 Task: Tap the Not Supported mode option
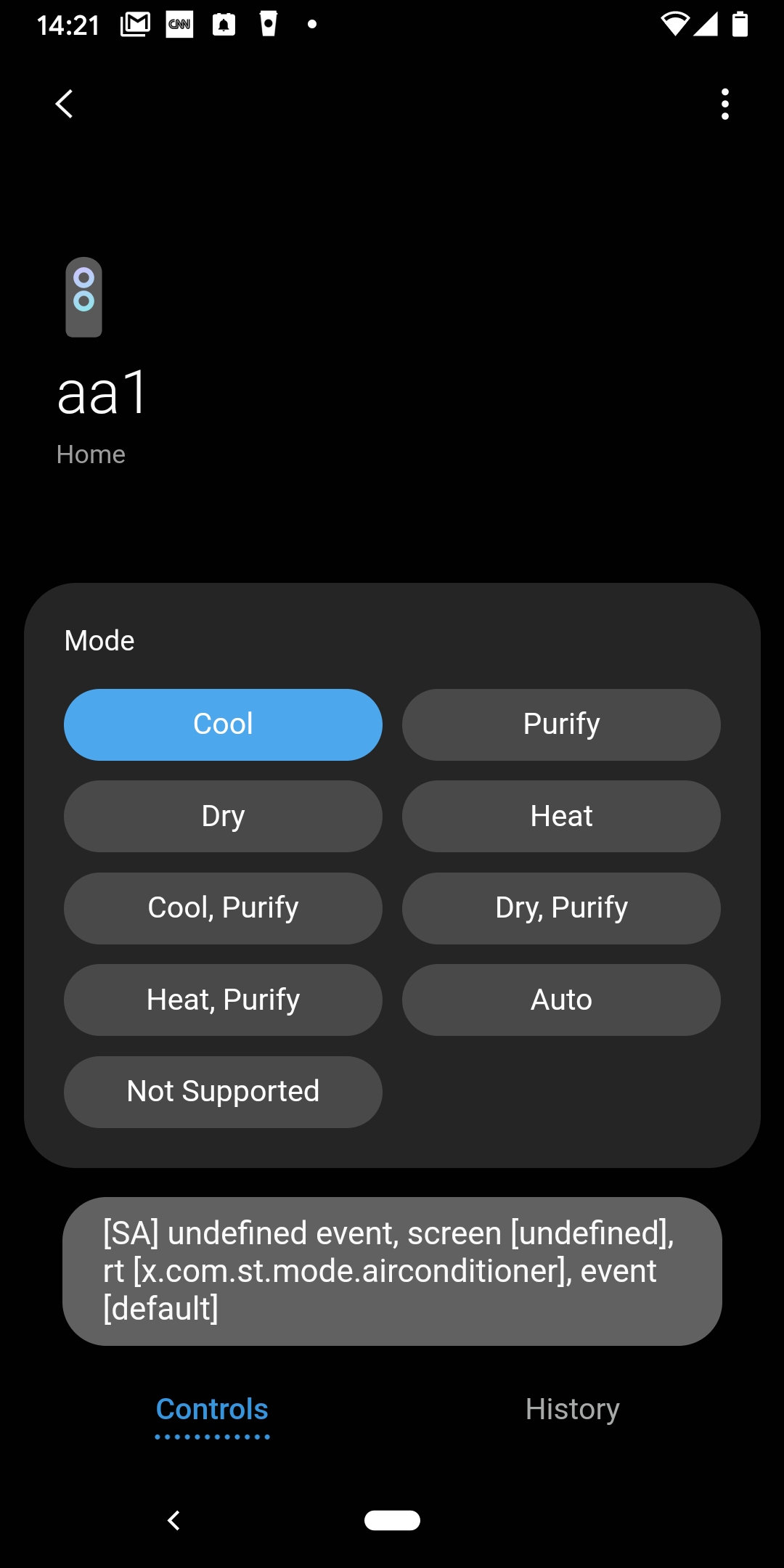pos(223,1092)
